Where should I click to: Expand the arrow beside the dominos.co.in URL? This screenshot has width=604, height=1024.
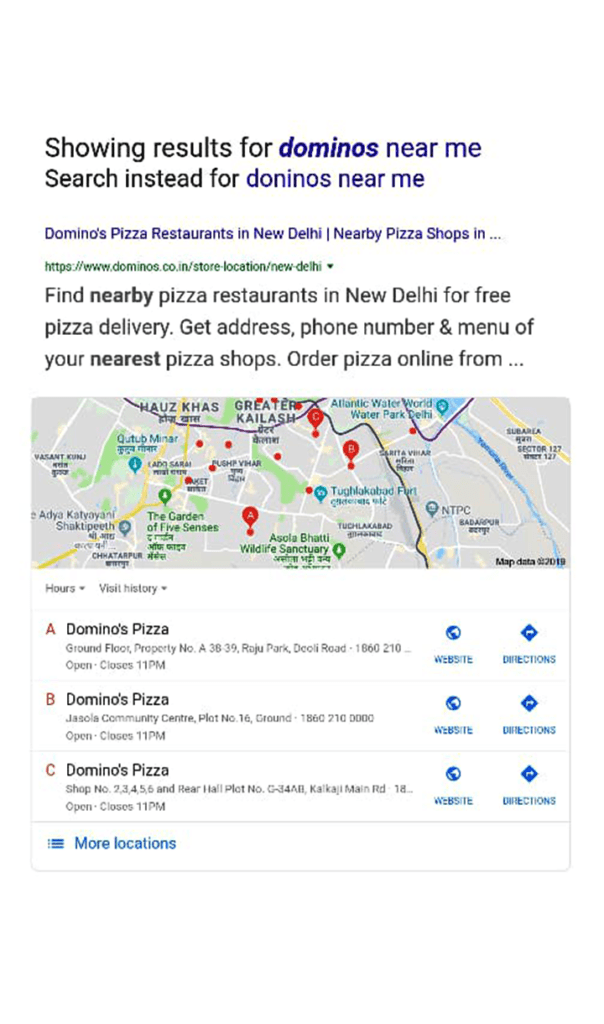coord(330,266)
